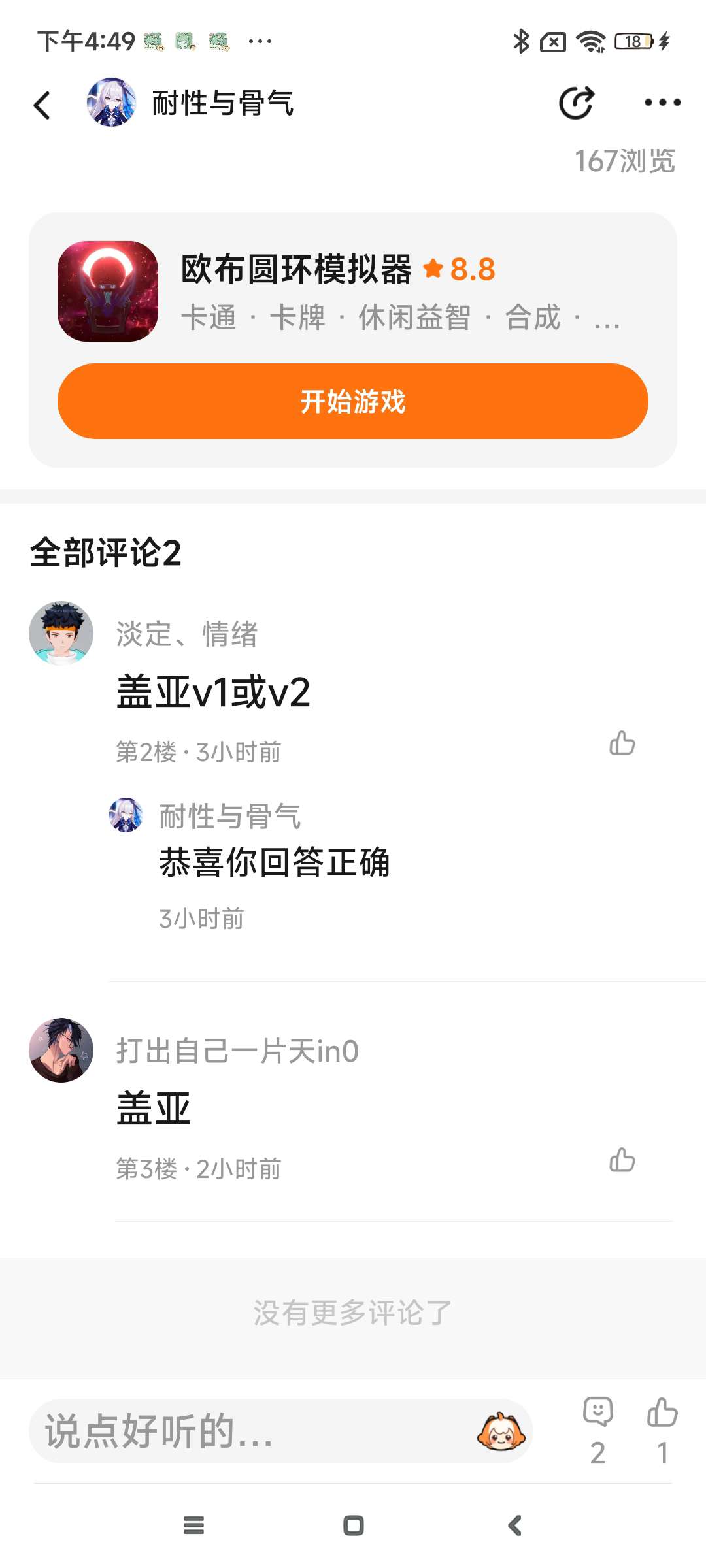Like the 第3楼 comment by 打出自己一片天in0
This screenshot has width=706, height=1568.
pos(622,1160)
